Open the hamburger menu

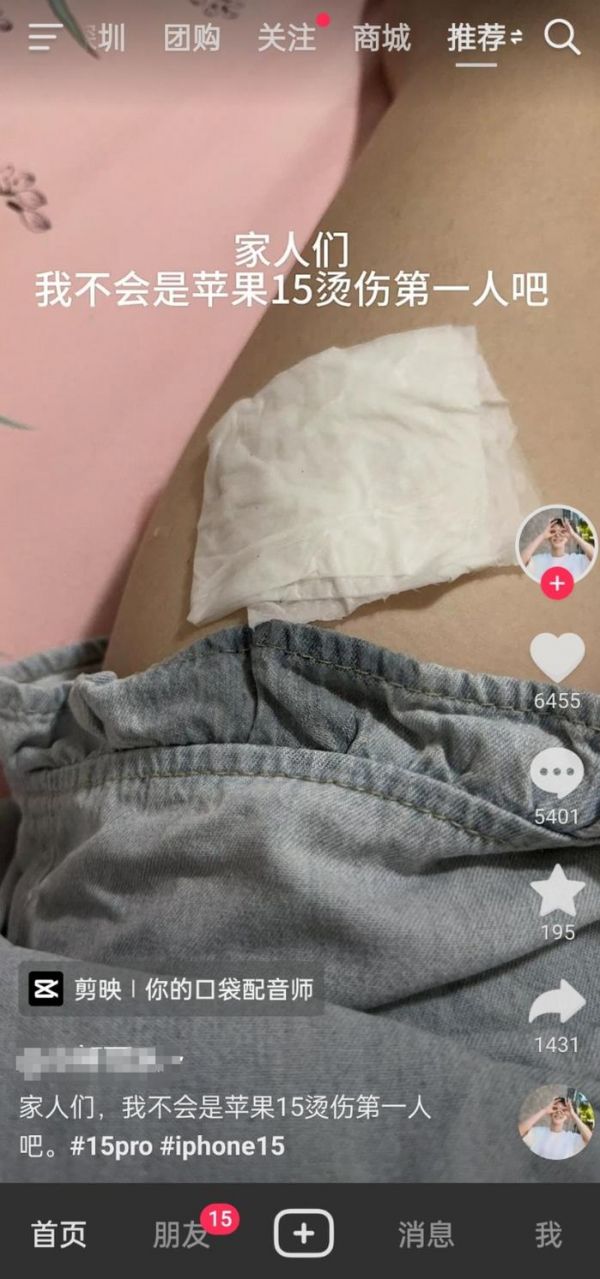point(44,38)
